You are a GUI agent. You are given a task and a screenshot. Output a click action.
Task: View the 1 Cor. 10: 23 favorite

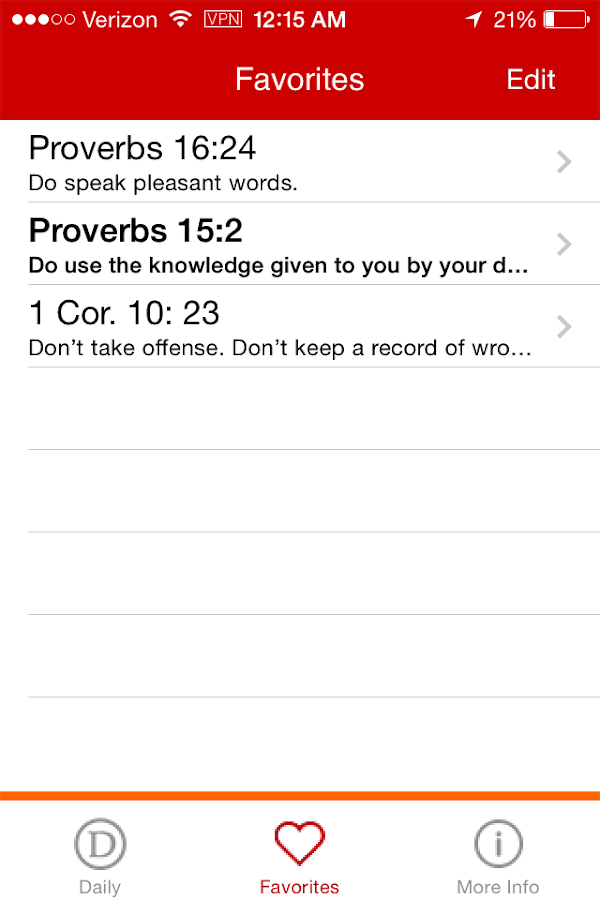coord(290,326)
